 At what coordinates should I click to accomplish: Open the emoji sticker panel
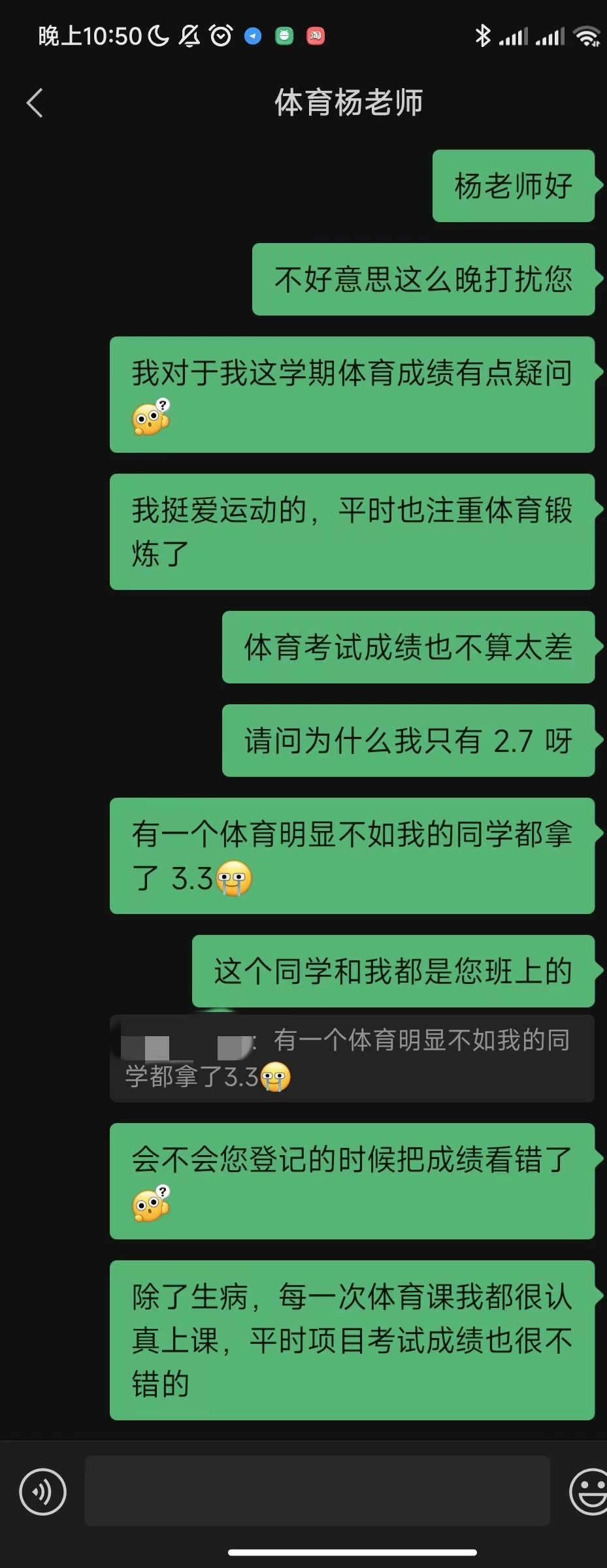click(588, 1492)
